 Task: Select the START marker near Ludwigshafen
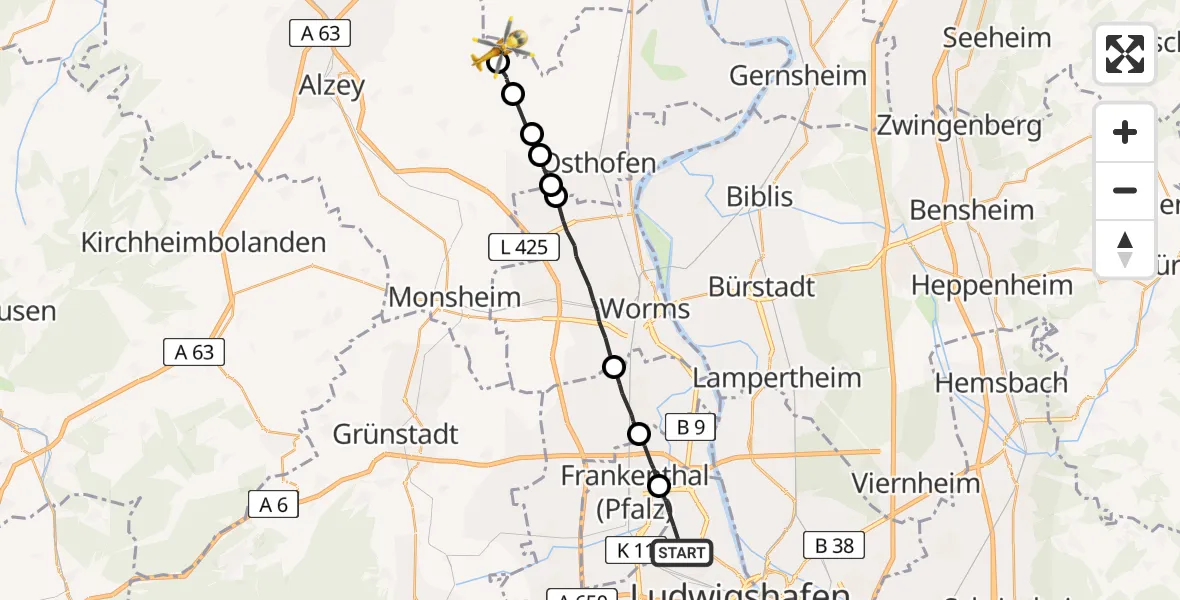[683, 552]
